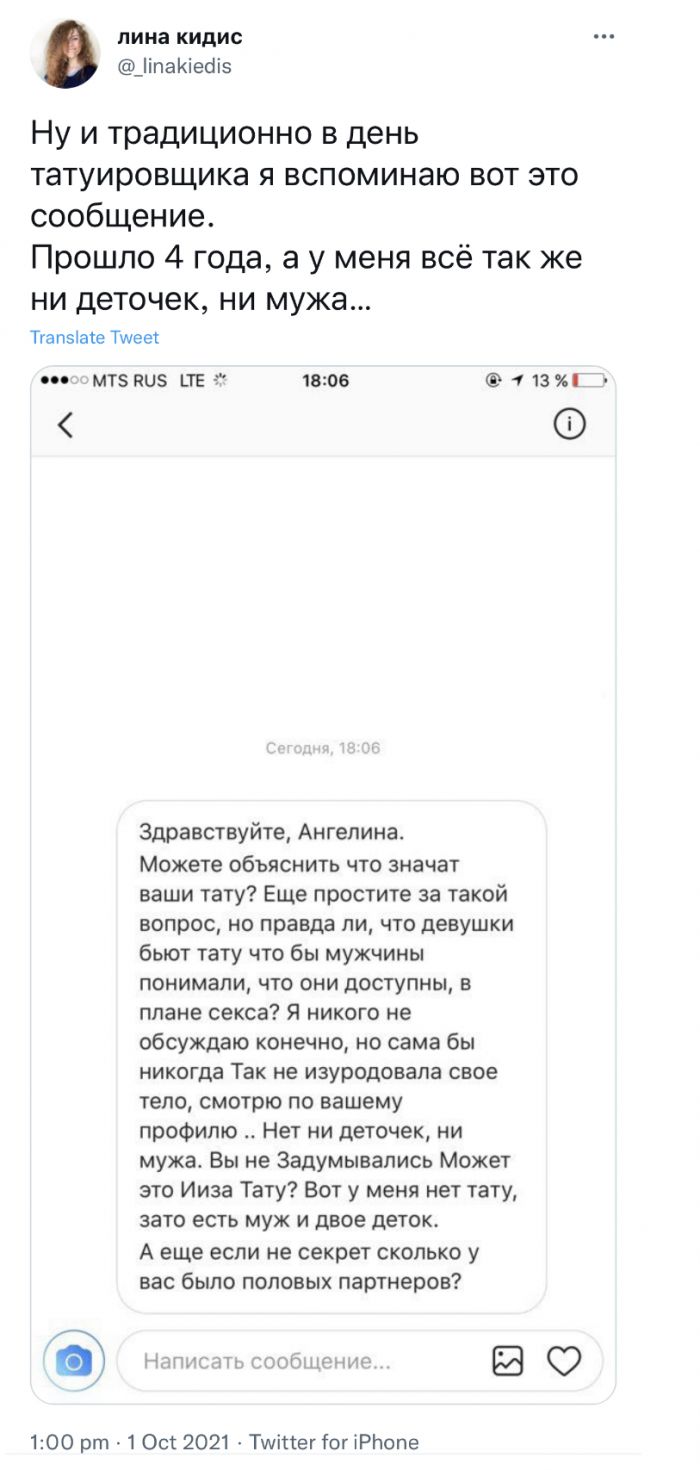Open the tweet's overflow menu
Viewport: 700px width, 1470px height.
click(x=604, y=37)
